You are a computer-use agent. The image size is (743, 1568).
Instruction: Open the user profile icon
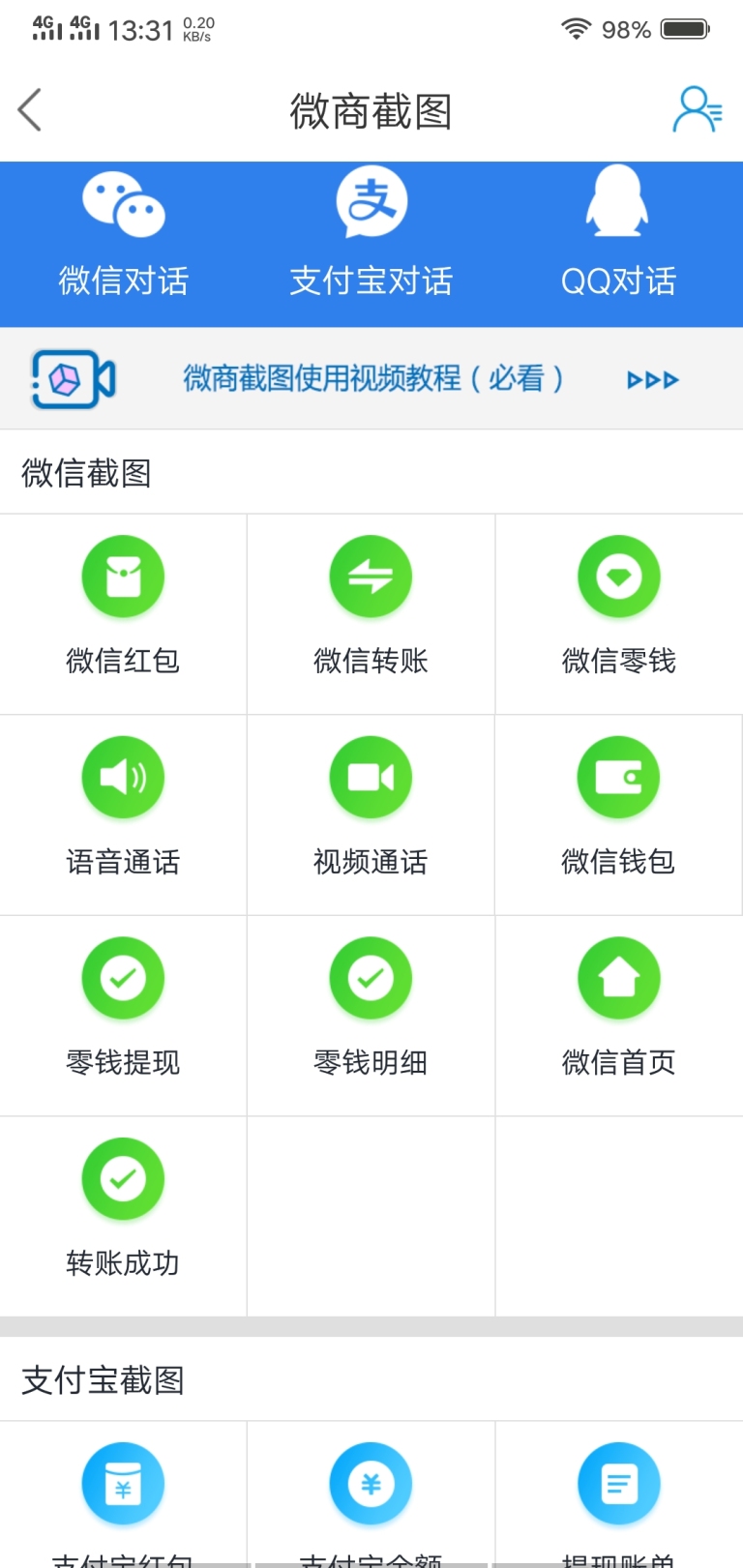coord(697,109)
